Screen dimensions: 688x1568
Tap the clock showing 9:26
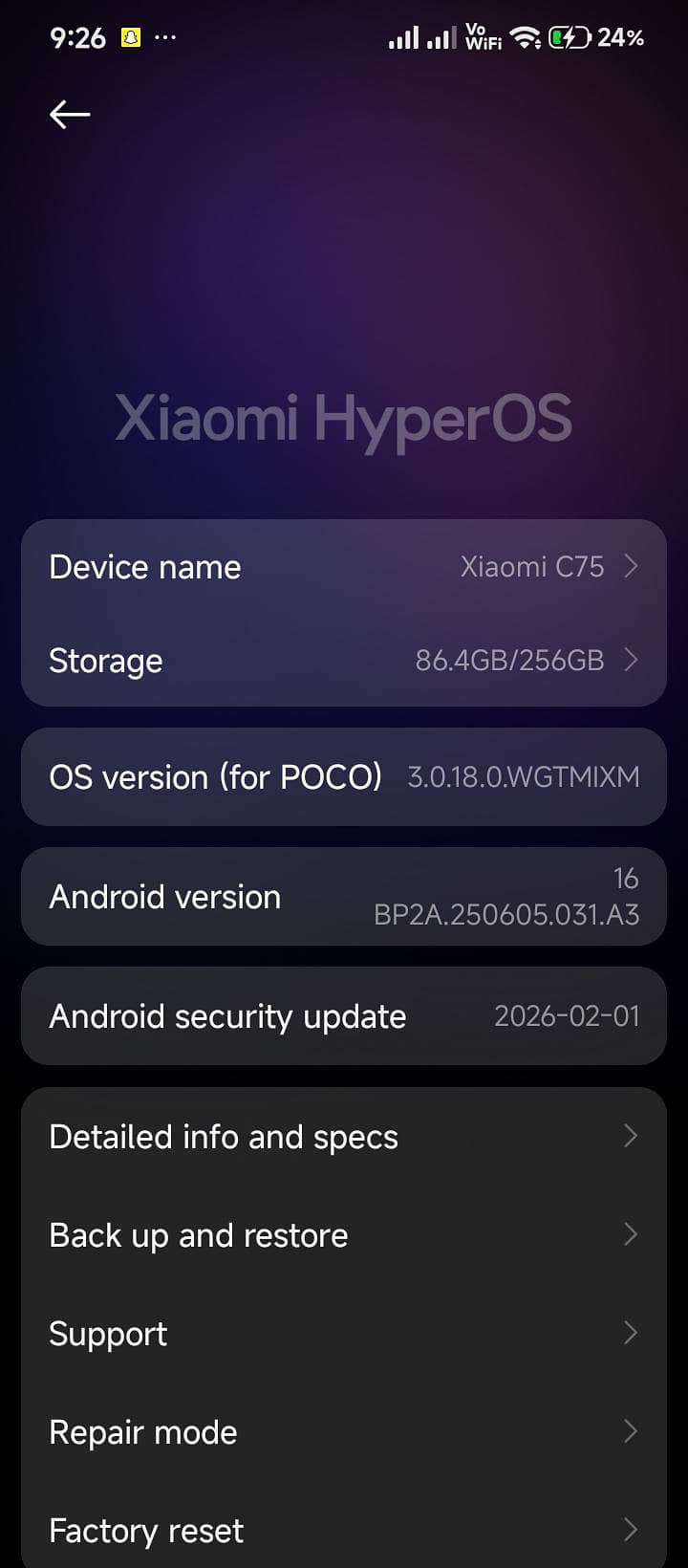(x=77, y=38)
